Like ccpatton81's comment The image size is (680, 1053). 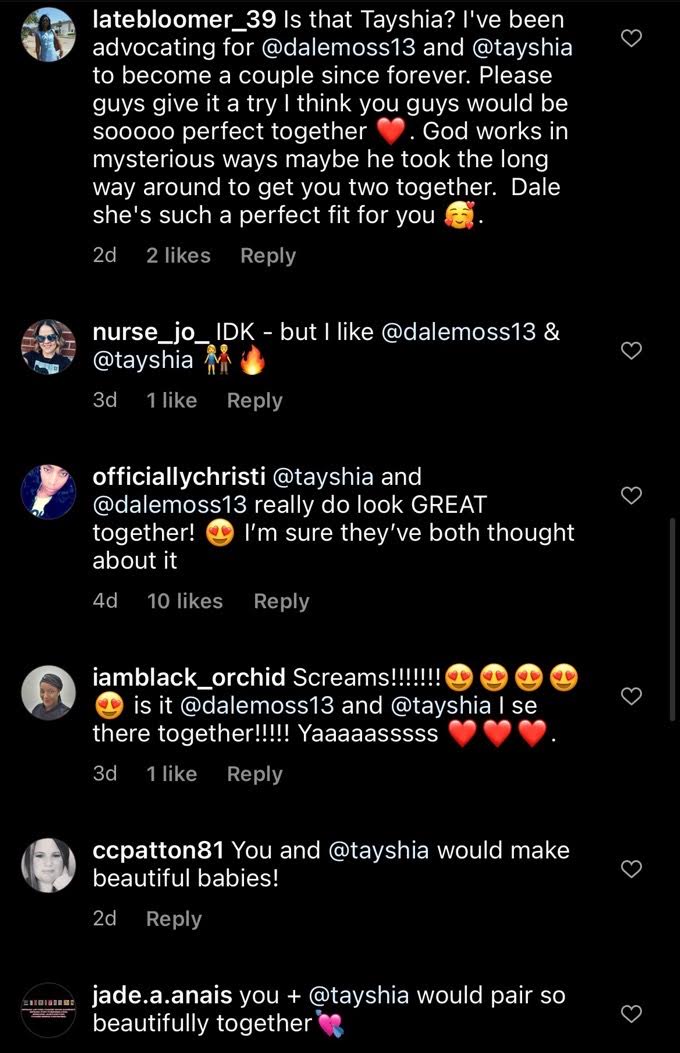coord(631,869)
